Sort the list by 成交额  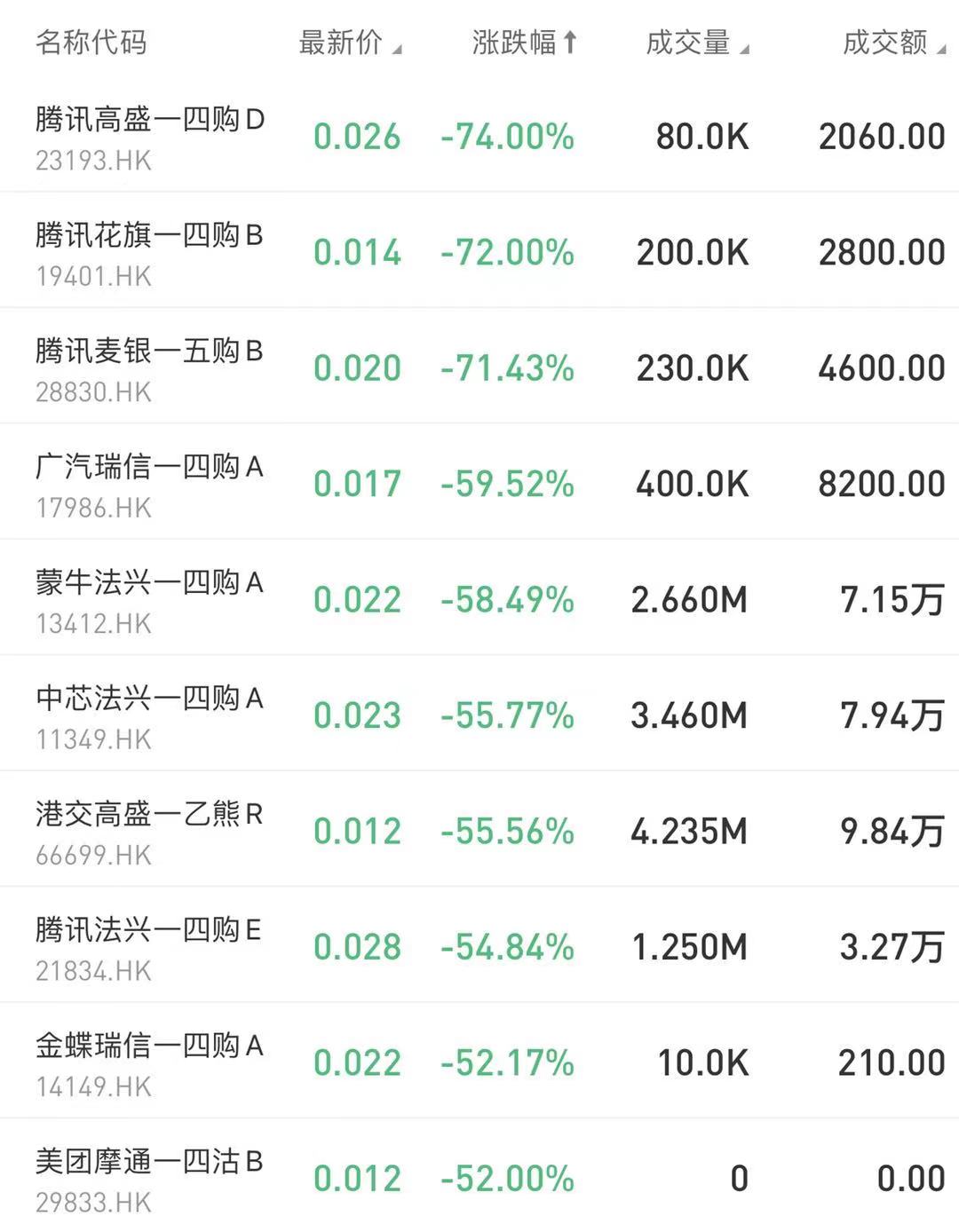click(x=892, y=43)
